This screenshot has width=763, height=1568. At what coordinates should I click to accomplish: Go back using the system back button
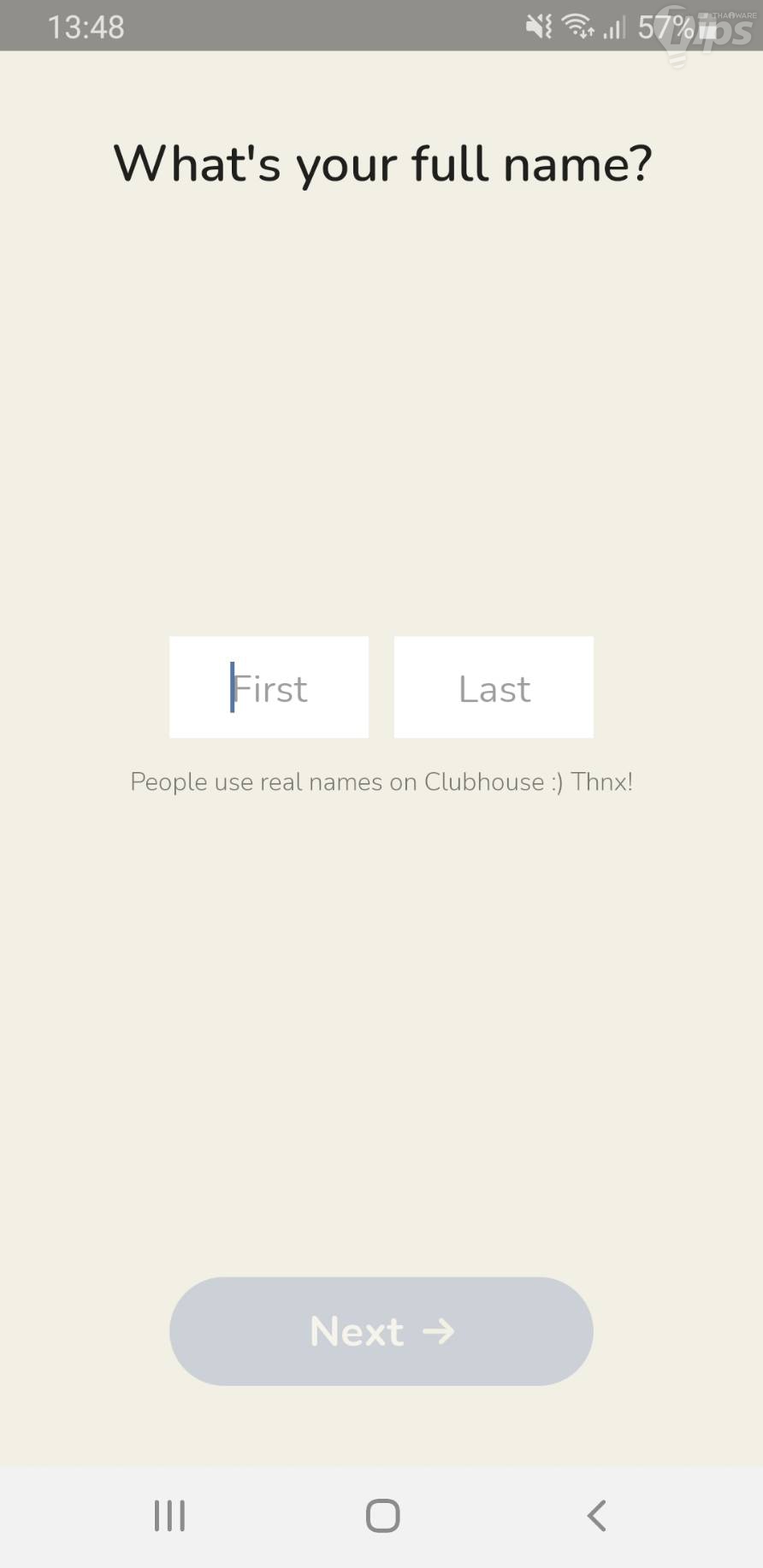point(596,1516)
